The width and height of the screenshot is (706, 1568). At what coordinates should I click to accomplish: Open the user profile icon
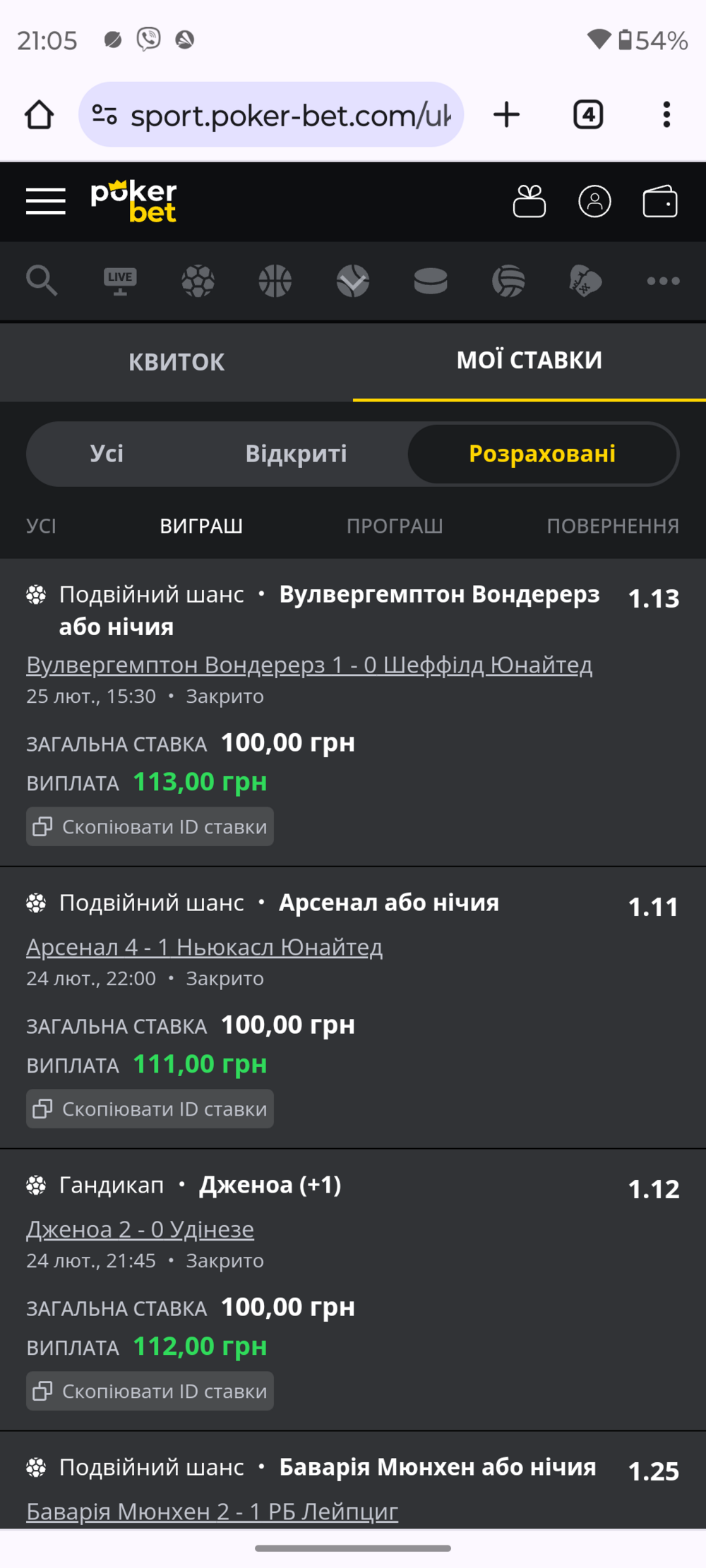(594, 202)
